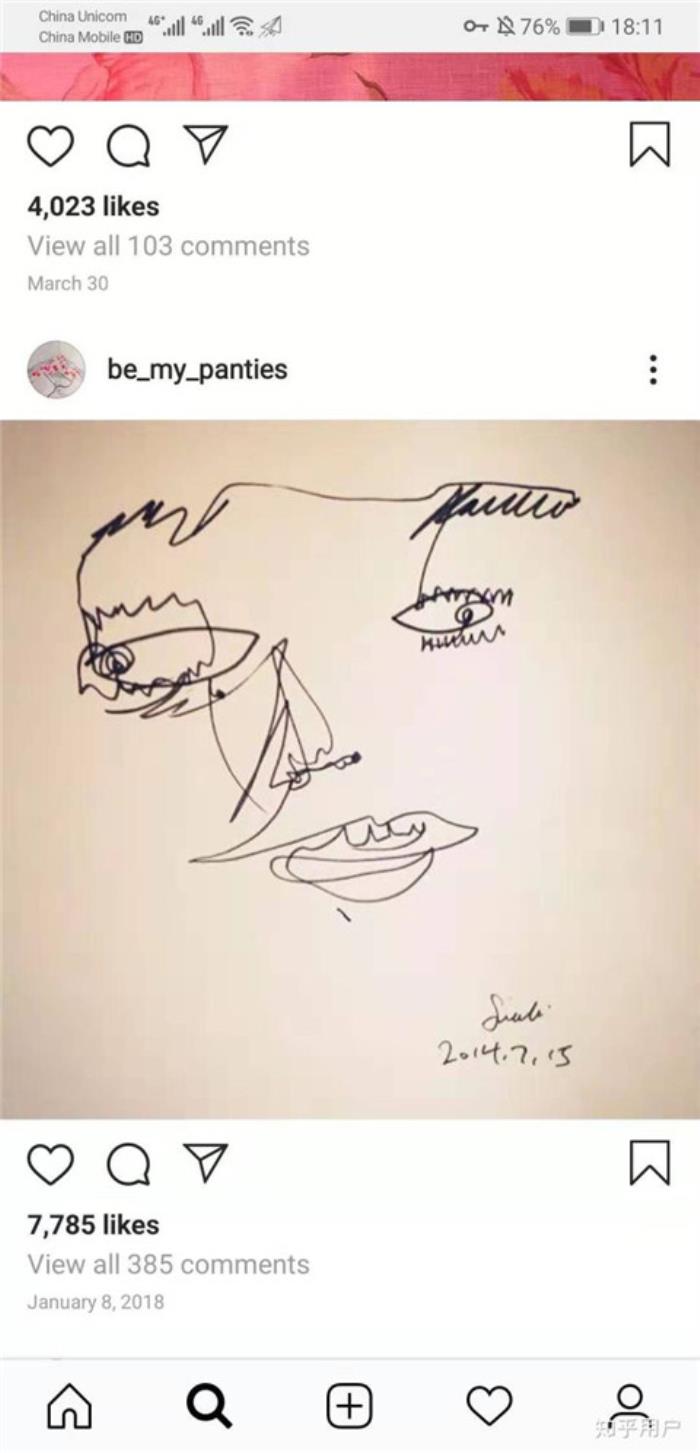Open the comment icon under the 4,023 likes post
Image resolution: width=700 pixels, height=1453 pixels.
[128, 146]
